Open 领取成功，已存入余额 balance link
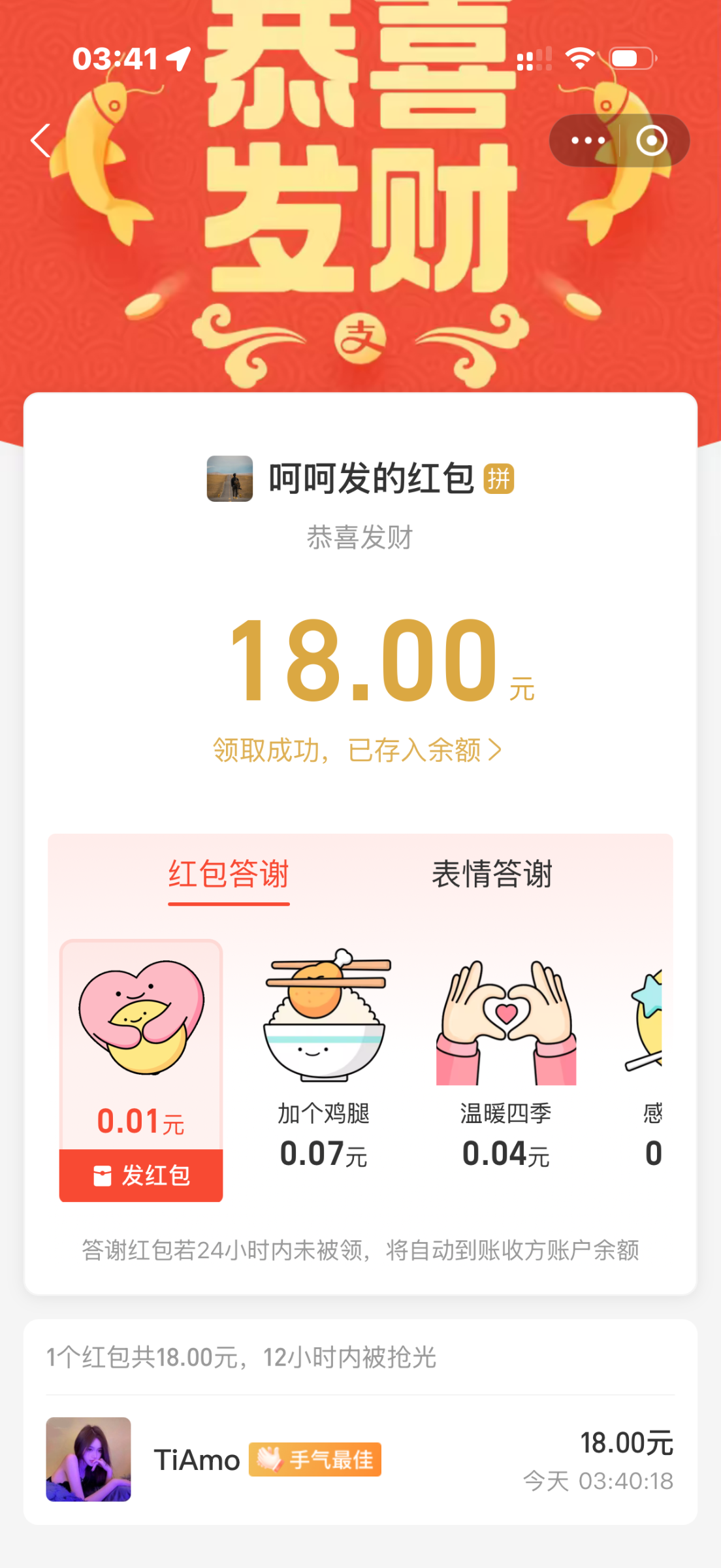This screenshot has width=721, height=1568. pyautogui.click(x=358, y=750)
